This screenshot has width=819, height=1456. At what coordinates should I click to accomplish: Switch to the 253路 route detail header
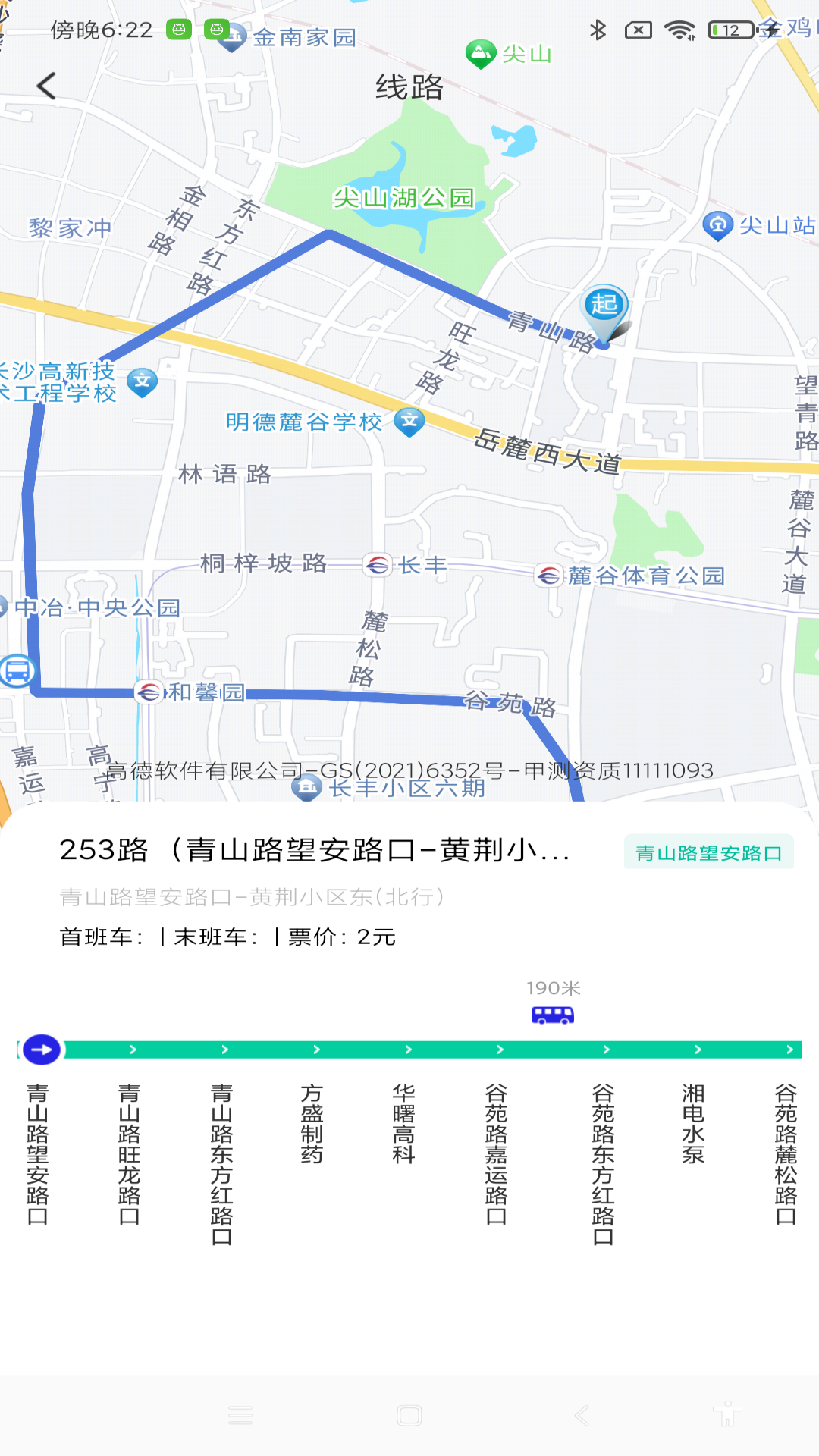pos(316,849)
